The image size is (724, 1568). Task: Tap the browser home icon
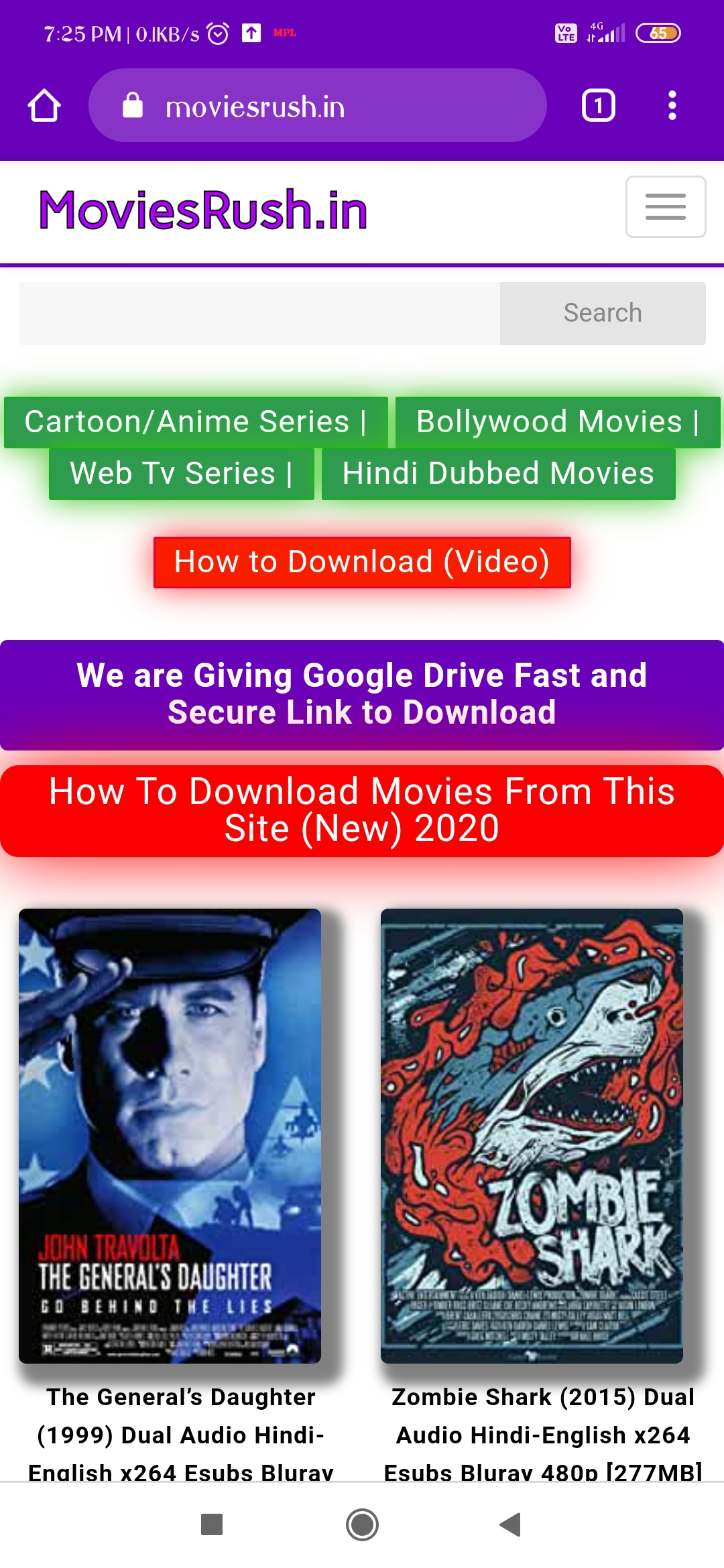coord(44,106)
